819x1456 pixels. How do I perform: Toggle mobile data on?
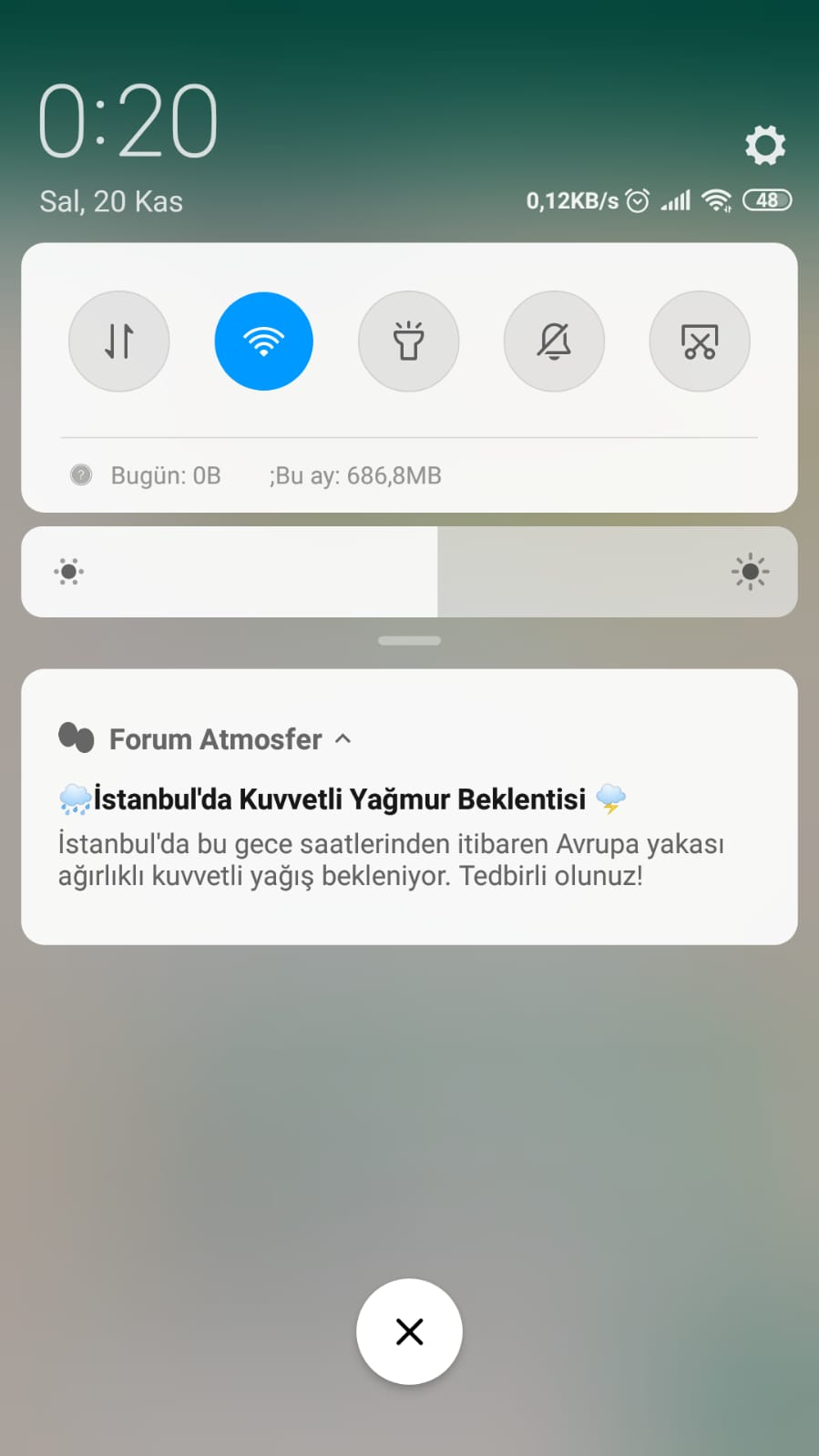coord(119,341)
